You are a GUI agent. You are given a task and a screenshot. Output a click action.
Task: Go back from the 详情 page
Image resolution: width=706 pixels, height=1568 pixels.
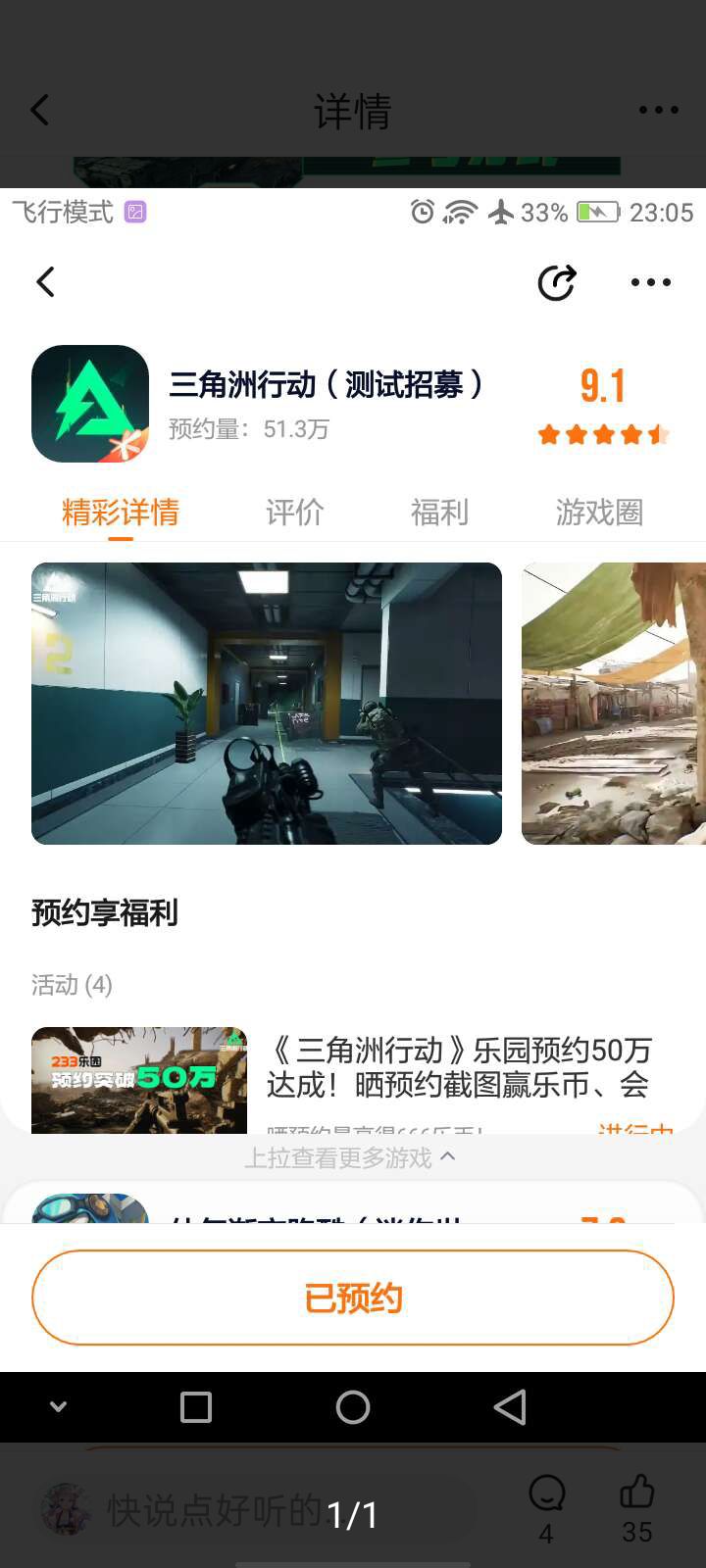pos(40,110)
